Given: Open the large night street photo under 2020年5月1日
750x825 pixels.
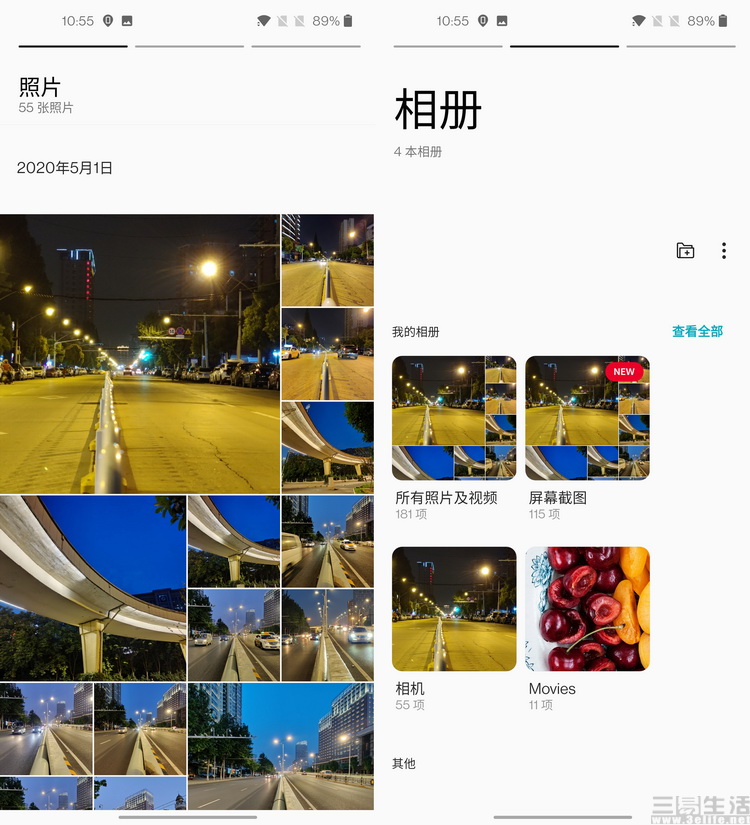Looking at the screenshot, I should tap(139, 353).
